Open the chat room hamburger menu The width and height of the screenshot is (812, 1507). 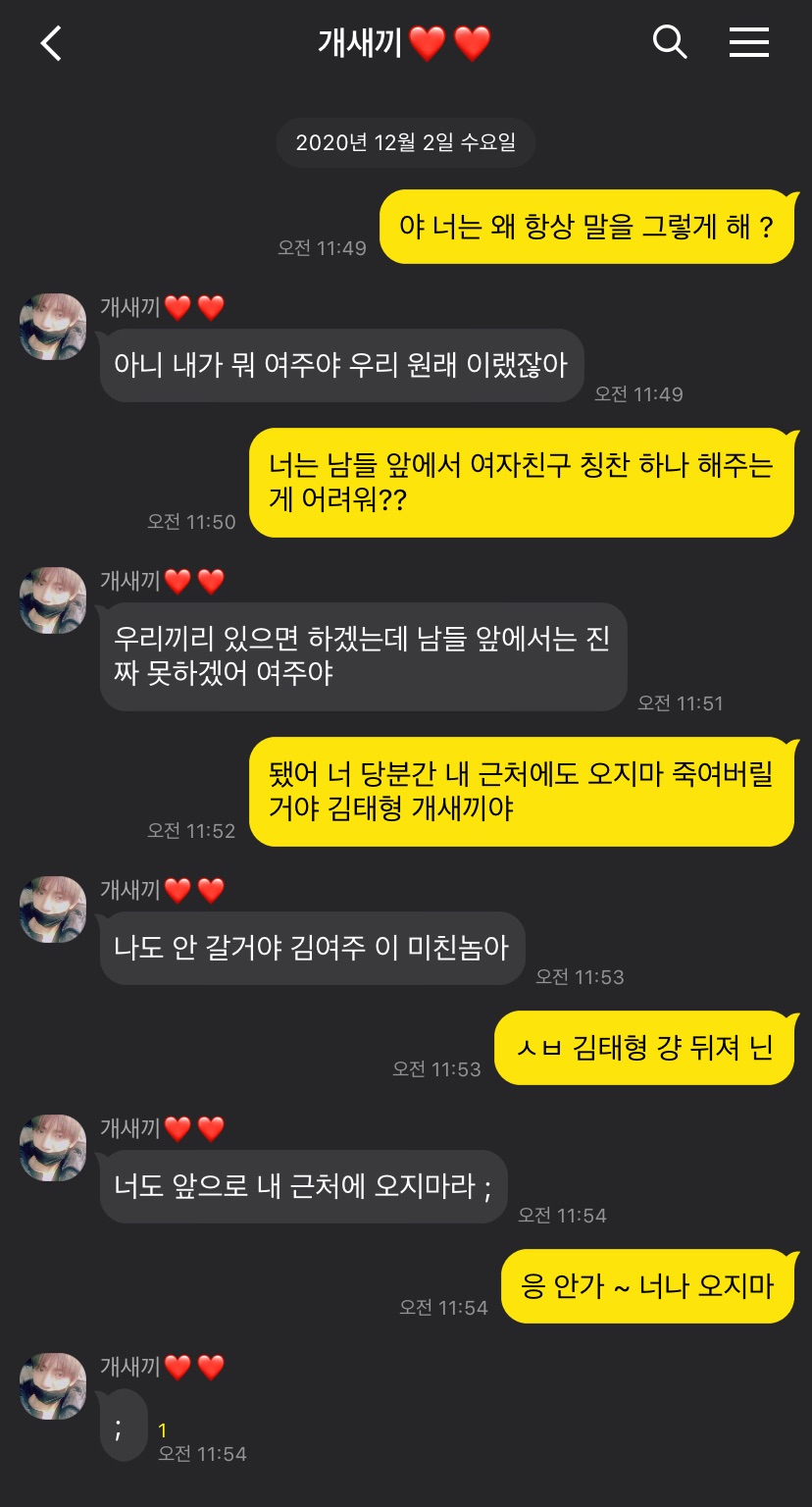(748, 42)
